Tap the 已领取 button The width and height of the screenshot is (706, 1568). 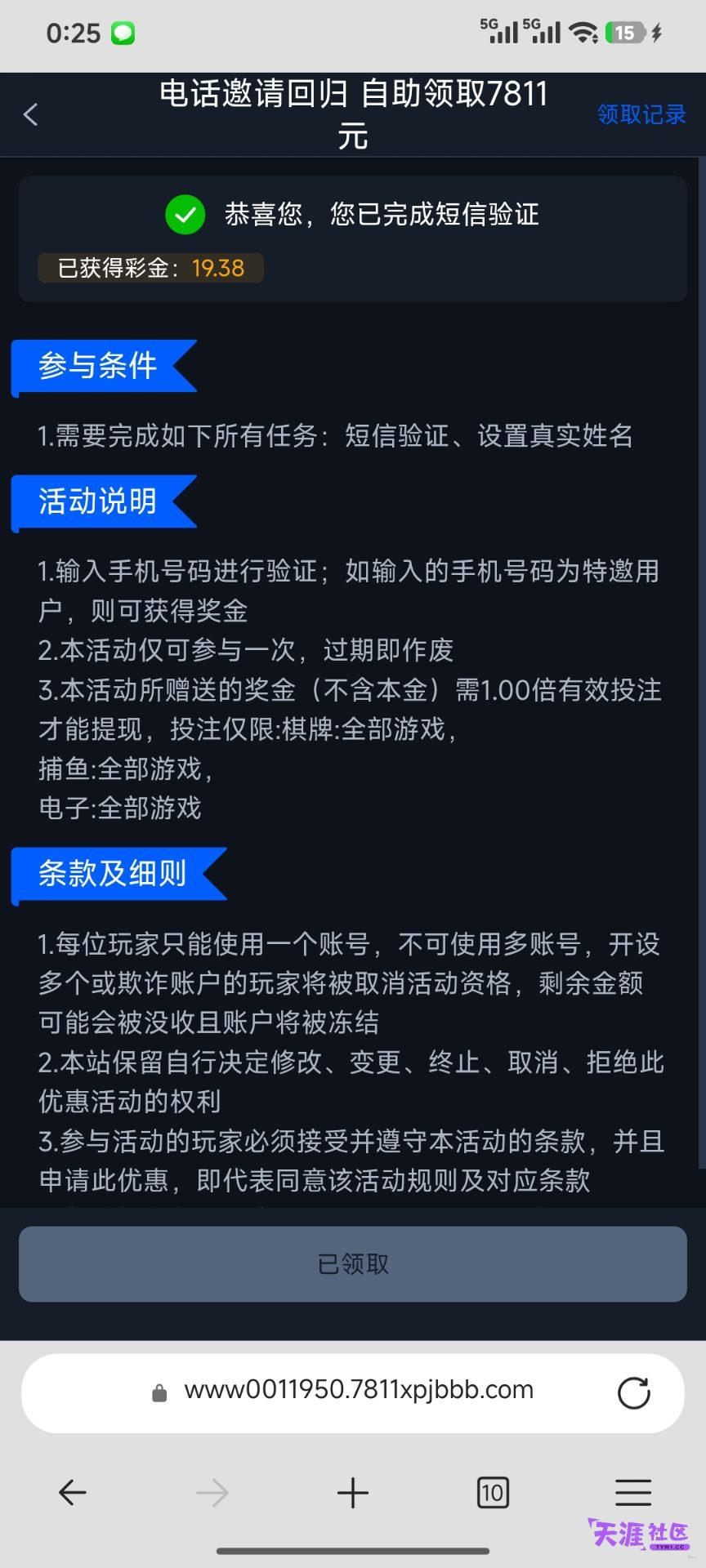pyautogui.click(x=353, y=1263)
